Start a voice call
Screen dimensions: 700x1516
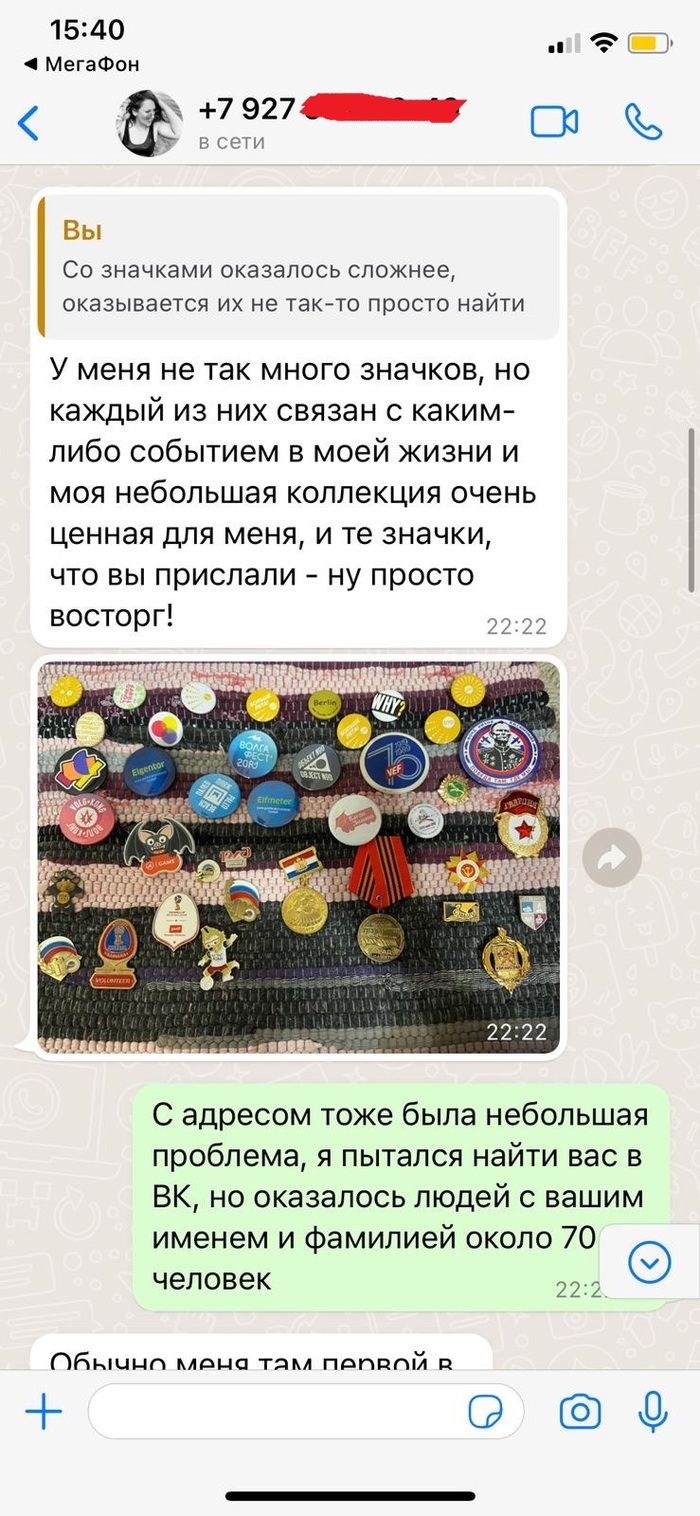(x=643, y=122)
